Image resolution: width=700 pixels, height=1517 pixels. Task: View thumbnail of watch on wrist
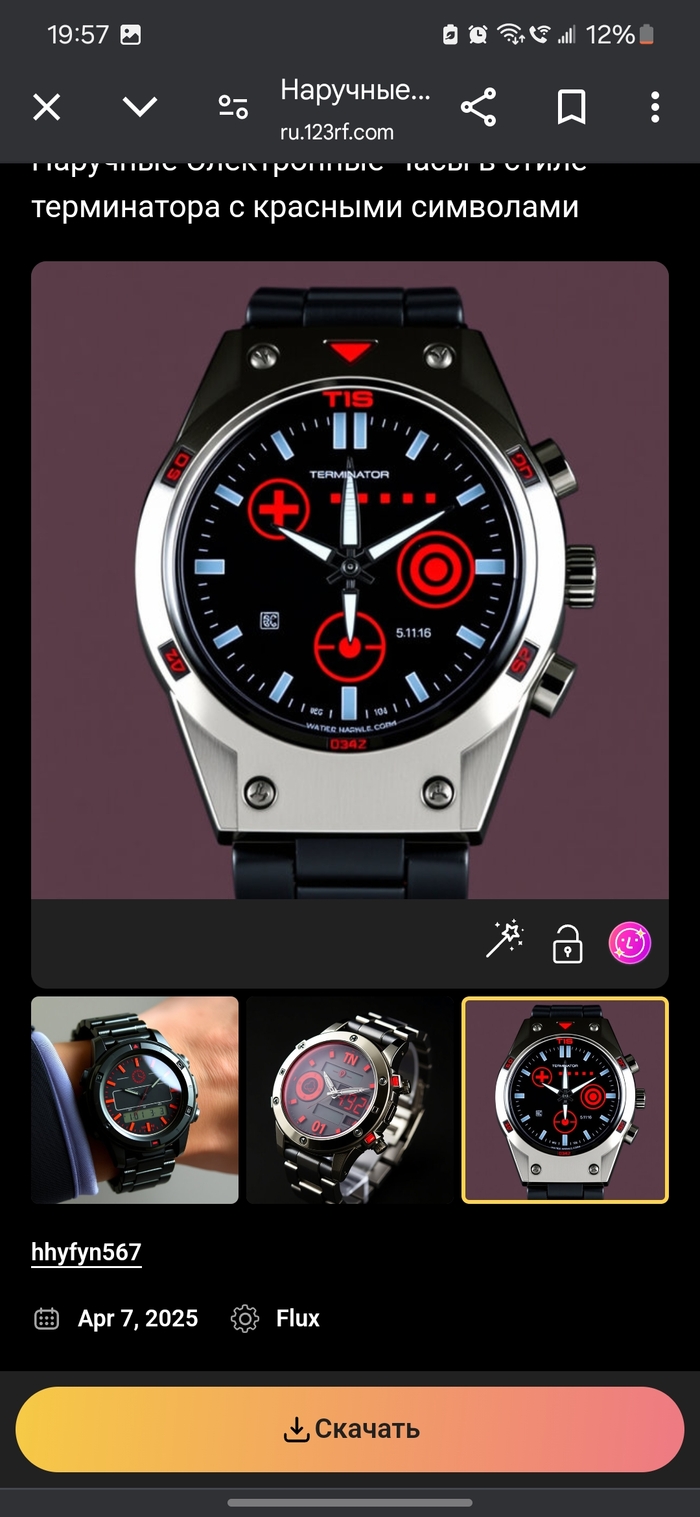(135, 1099)
